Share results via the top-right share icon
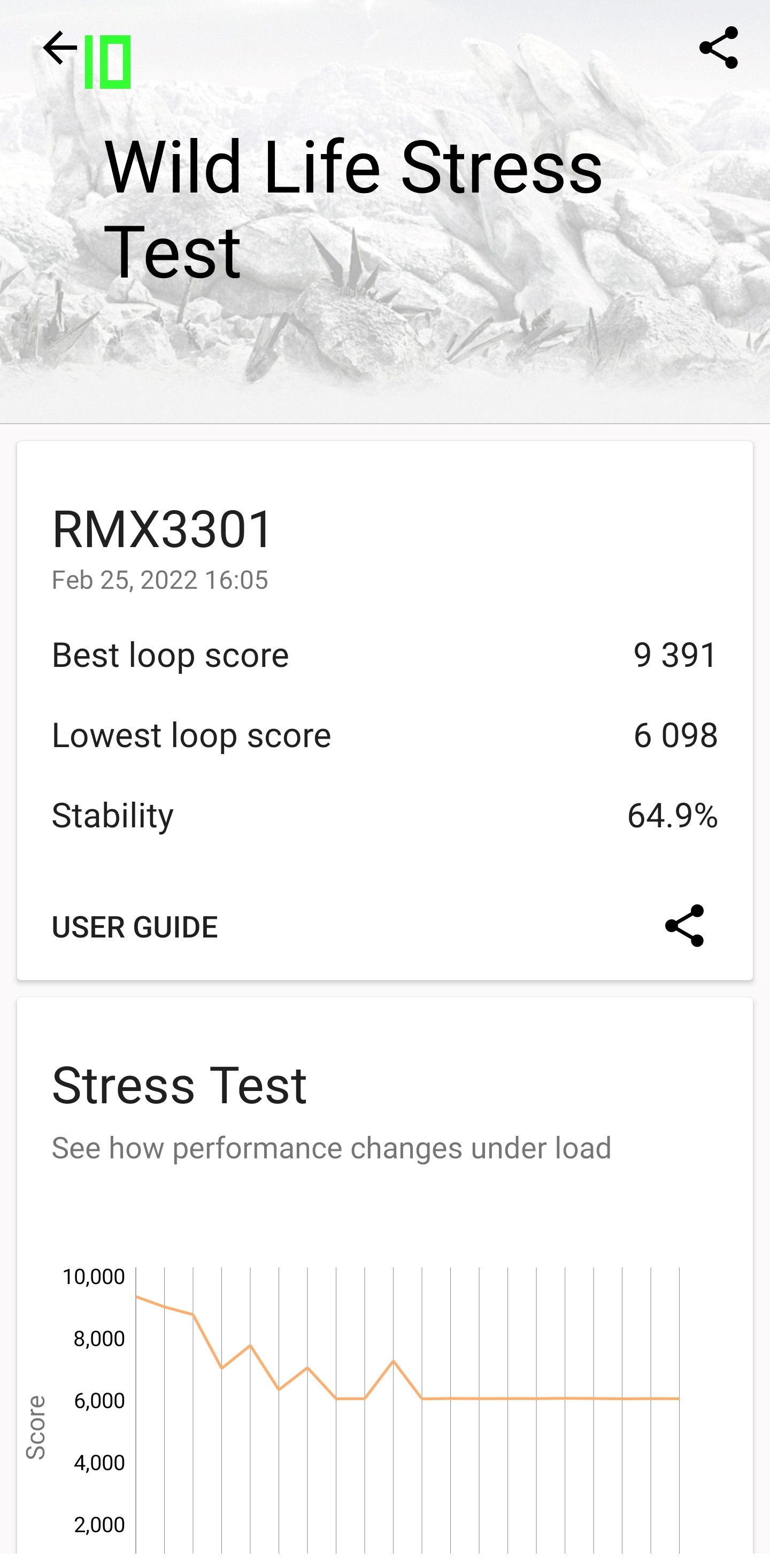 point(718,48)
